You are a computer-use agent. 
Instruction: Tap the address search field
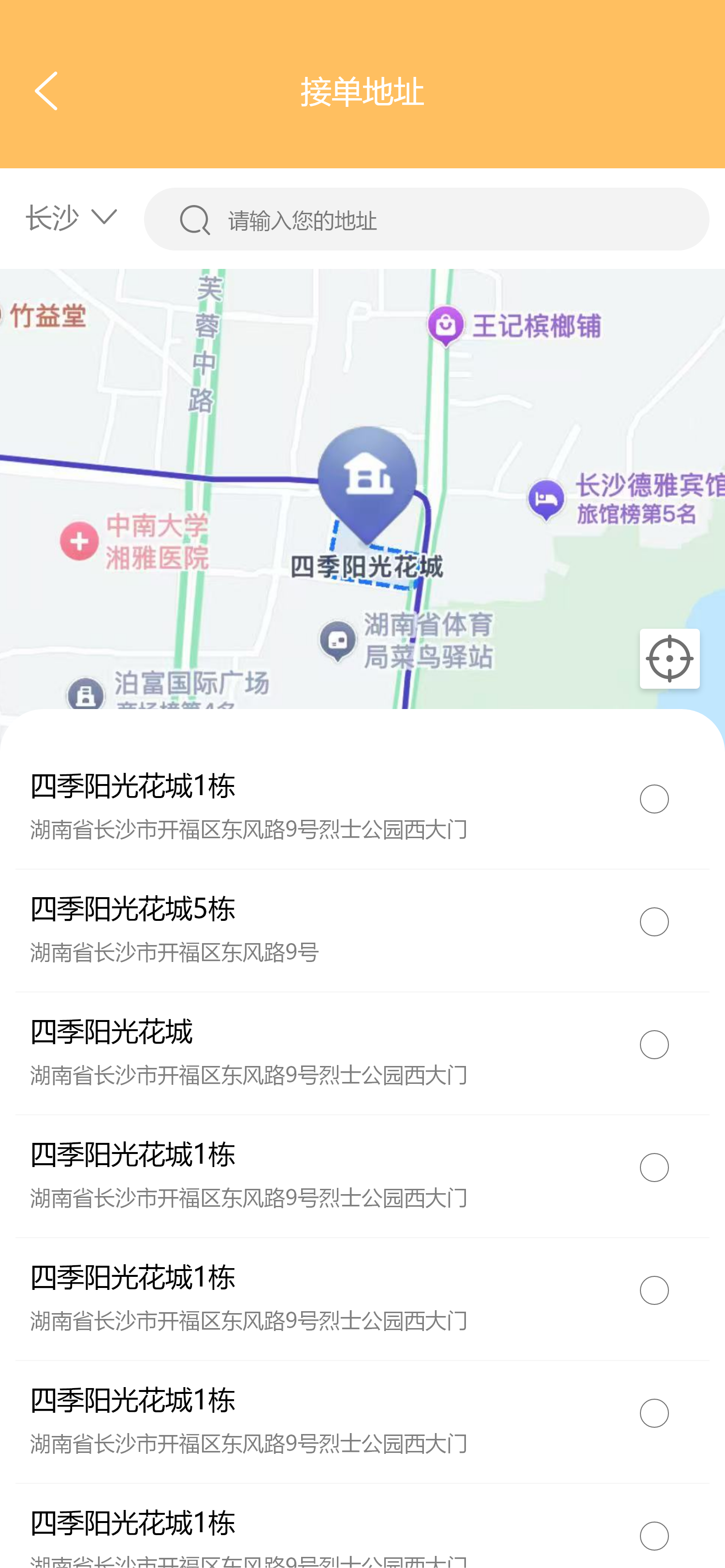426,219
